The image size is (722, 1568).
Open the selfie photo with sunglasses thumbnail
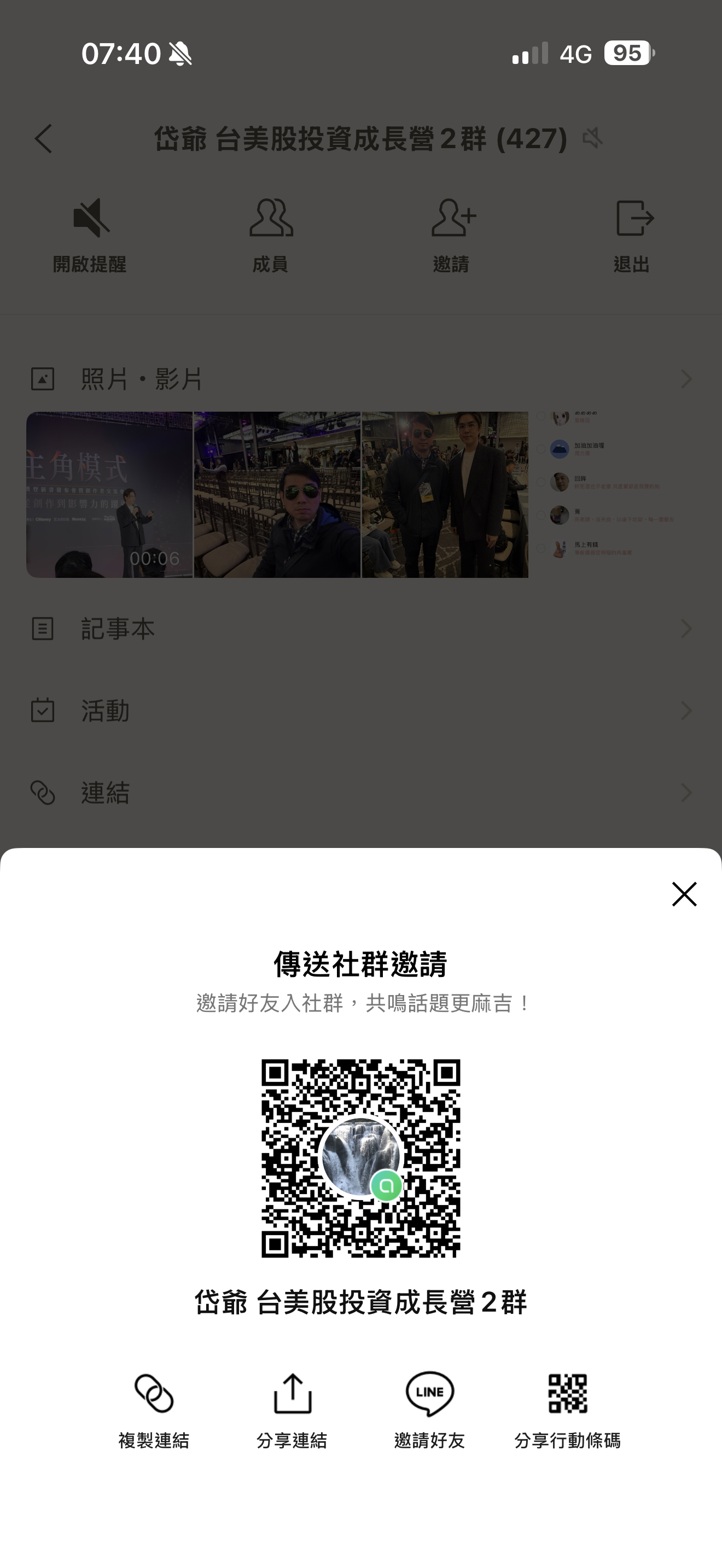click(x=276, y=493)
